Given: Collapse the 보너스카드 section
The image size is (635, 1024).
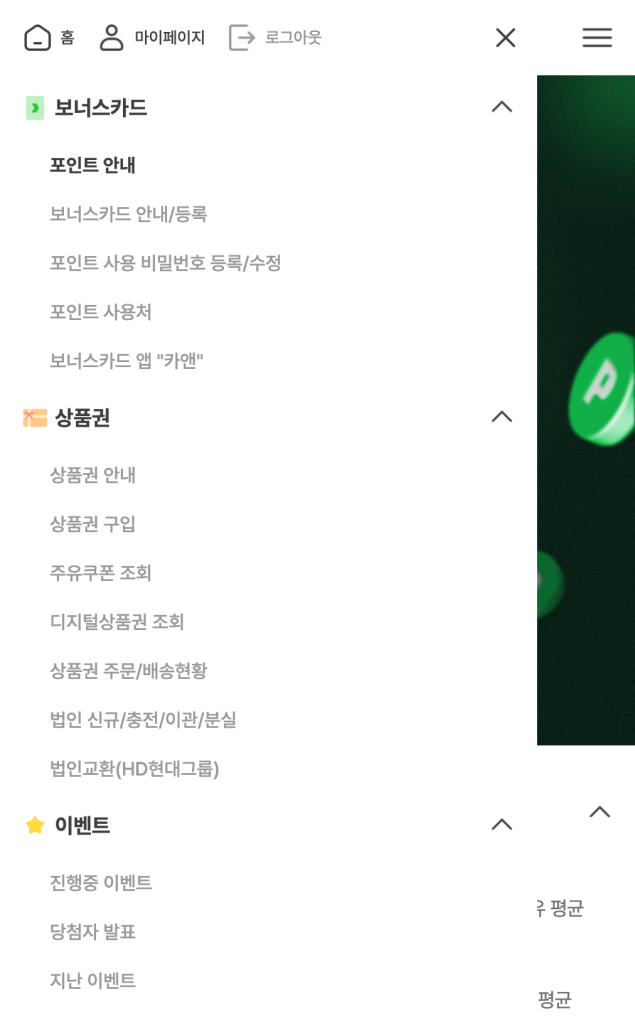Looking at the screenshot, I should click(501, 107).
